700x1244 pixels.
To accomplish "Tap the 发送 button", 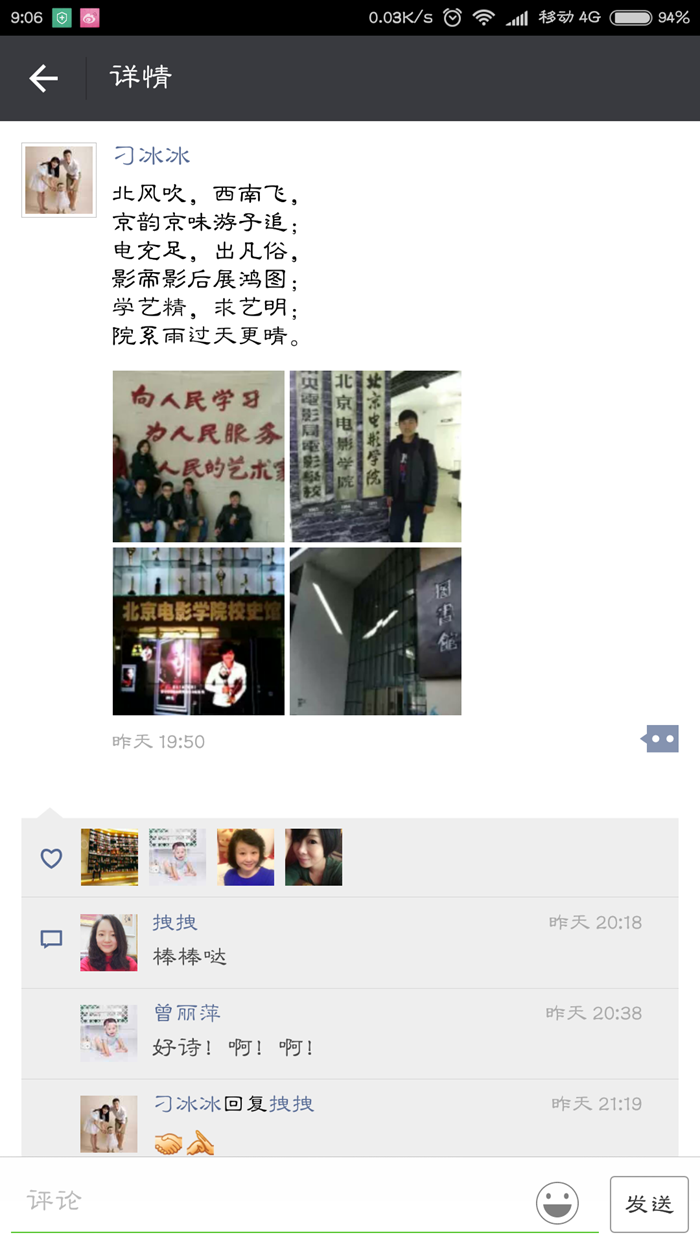I will (x=649, y=1204).
